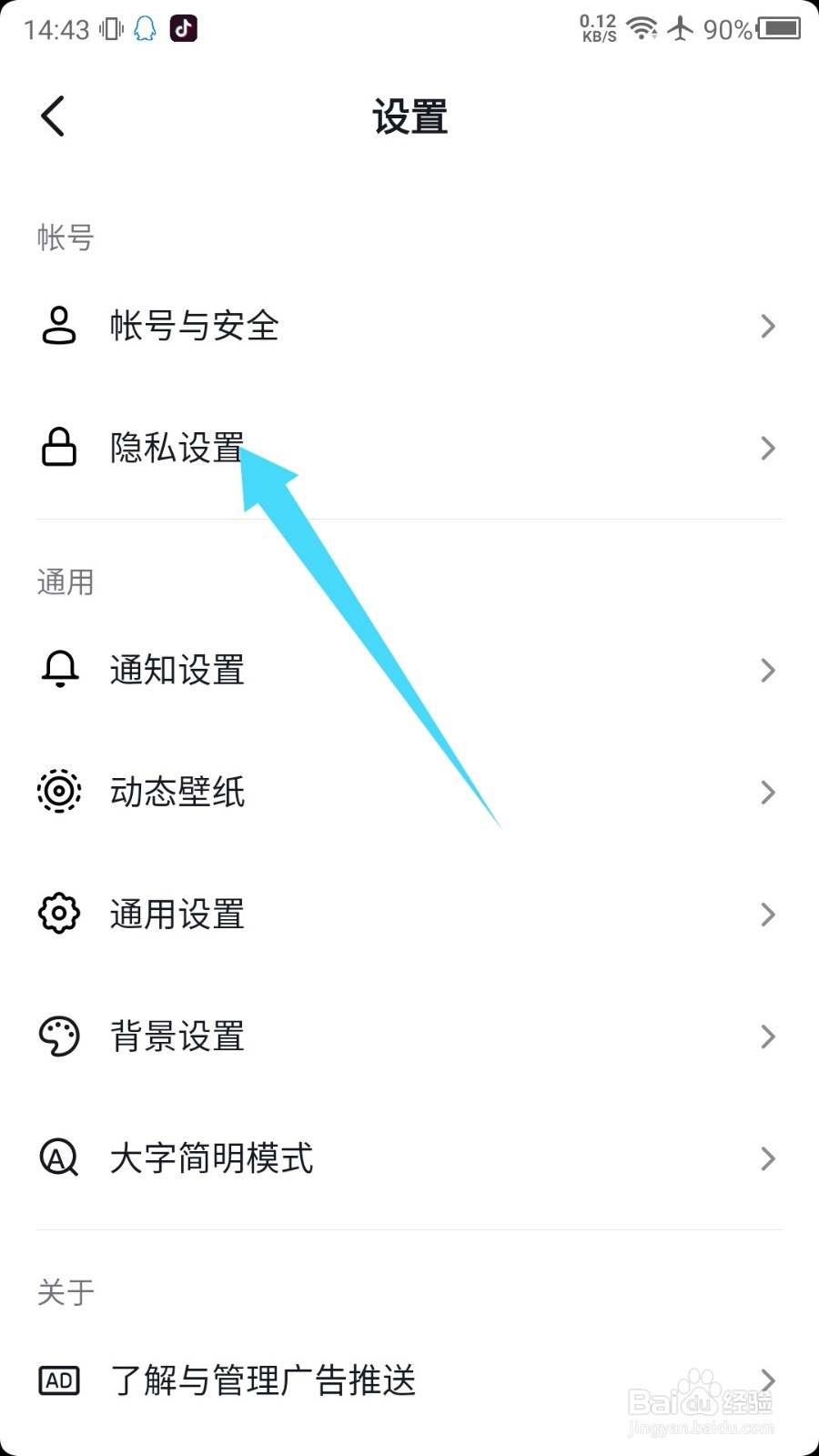Open the 动态壁纸 page via its chevron
Viewport: 819px width, 1456px height.
766,793
